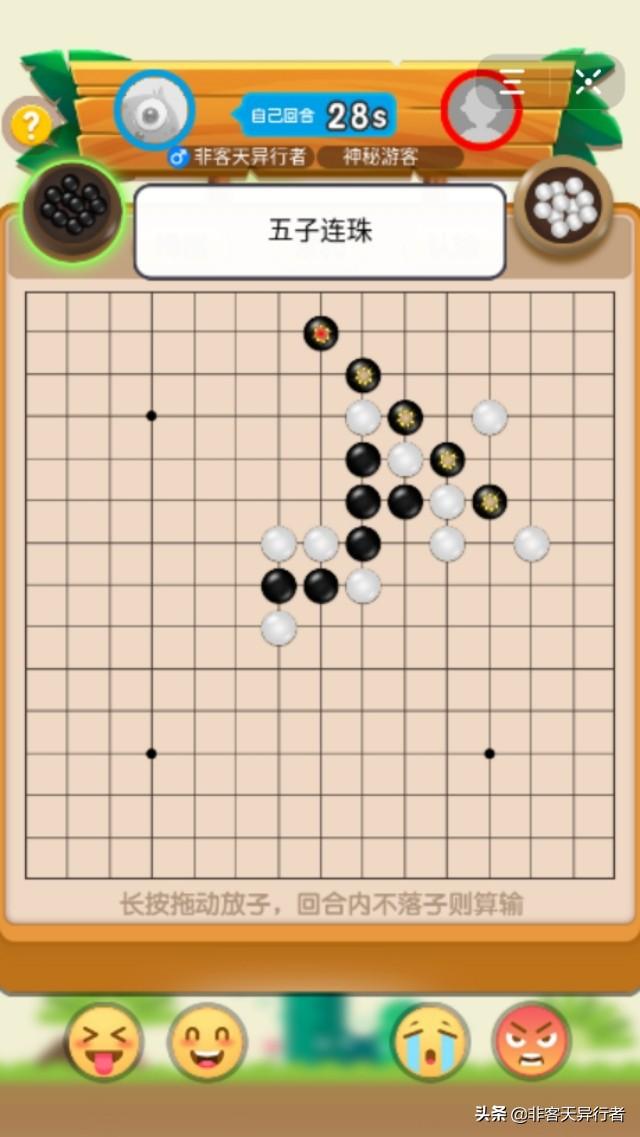Send the angry red emoji
The width and height of the screenshot is (640, 1137).
(x=532, y=1041)
